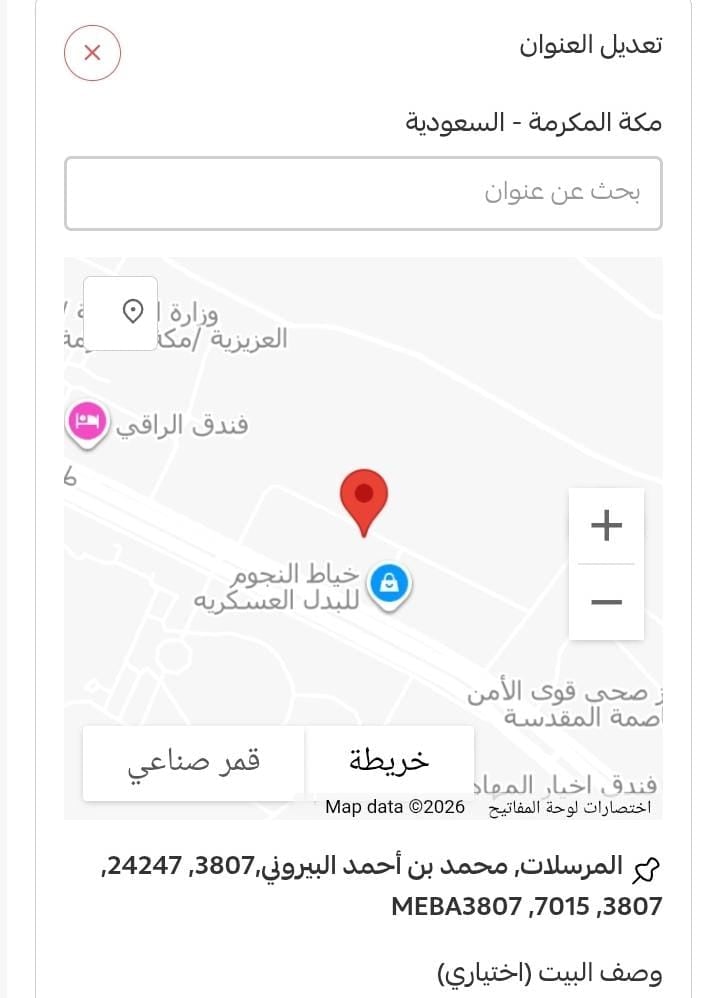The image size is (717, 998).
Task: Switch to satellite view (قمر صناعي)
Action: [x=194, y=763]
